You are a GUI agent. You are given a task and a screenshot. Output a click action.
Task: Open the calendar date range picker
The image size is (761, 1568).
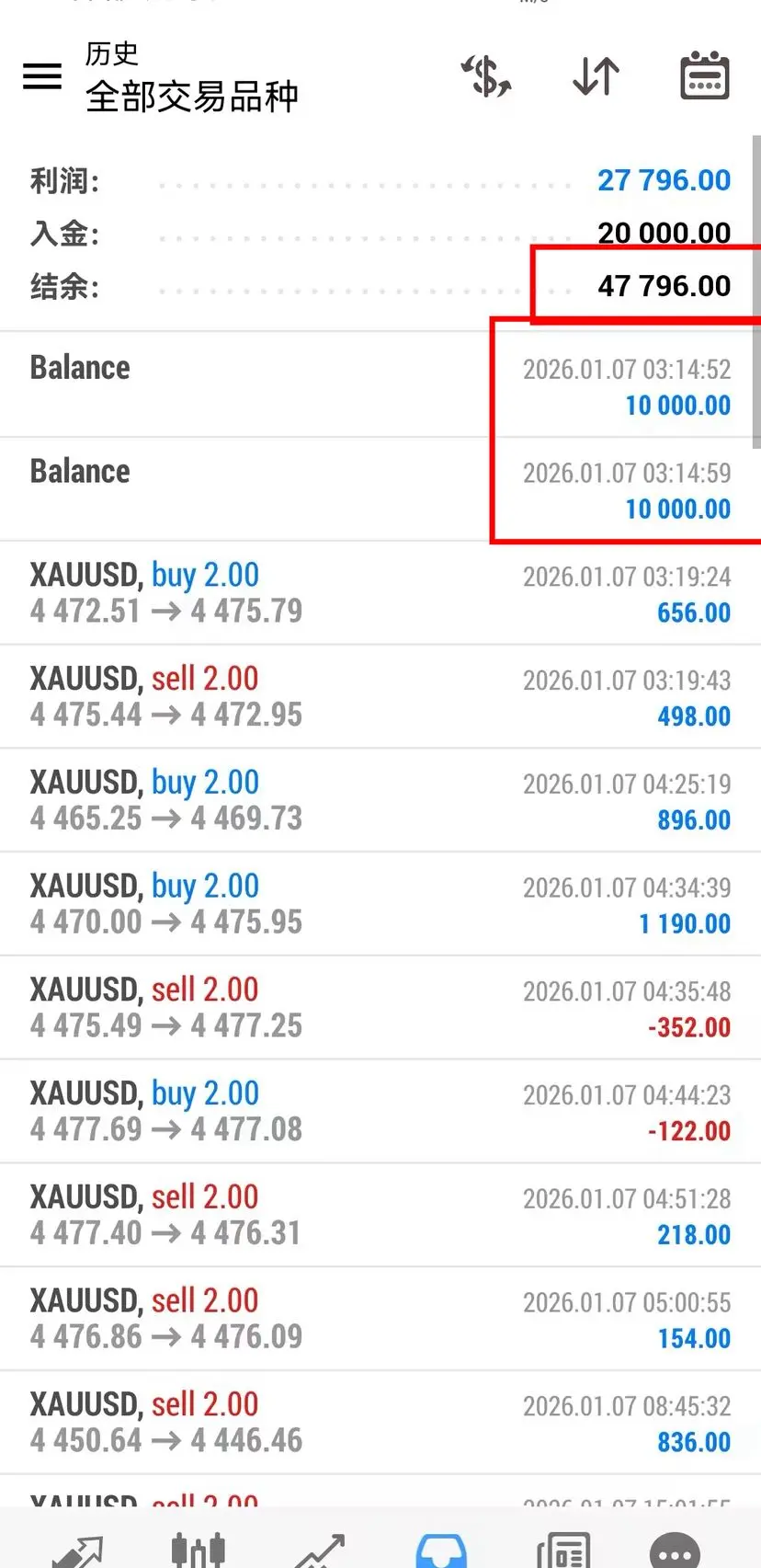click(x=705, y=75)
